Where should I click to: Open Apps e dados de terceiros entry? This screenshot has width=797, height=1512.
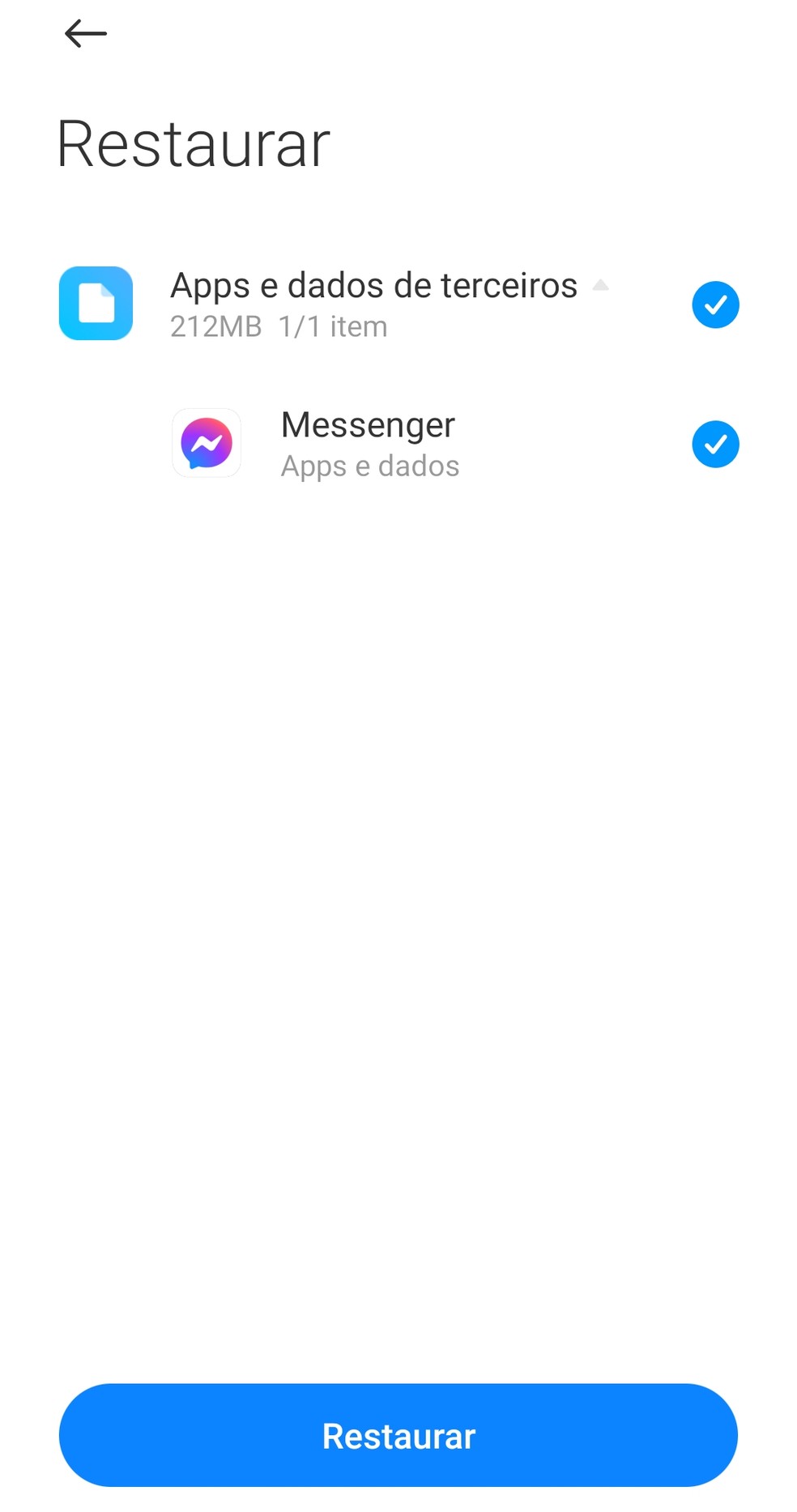coord(373,285)
